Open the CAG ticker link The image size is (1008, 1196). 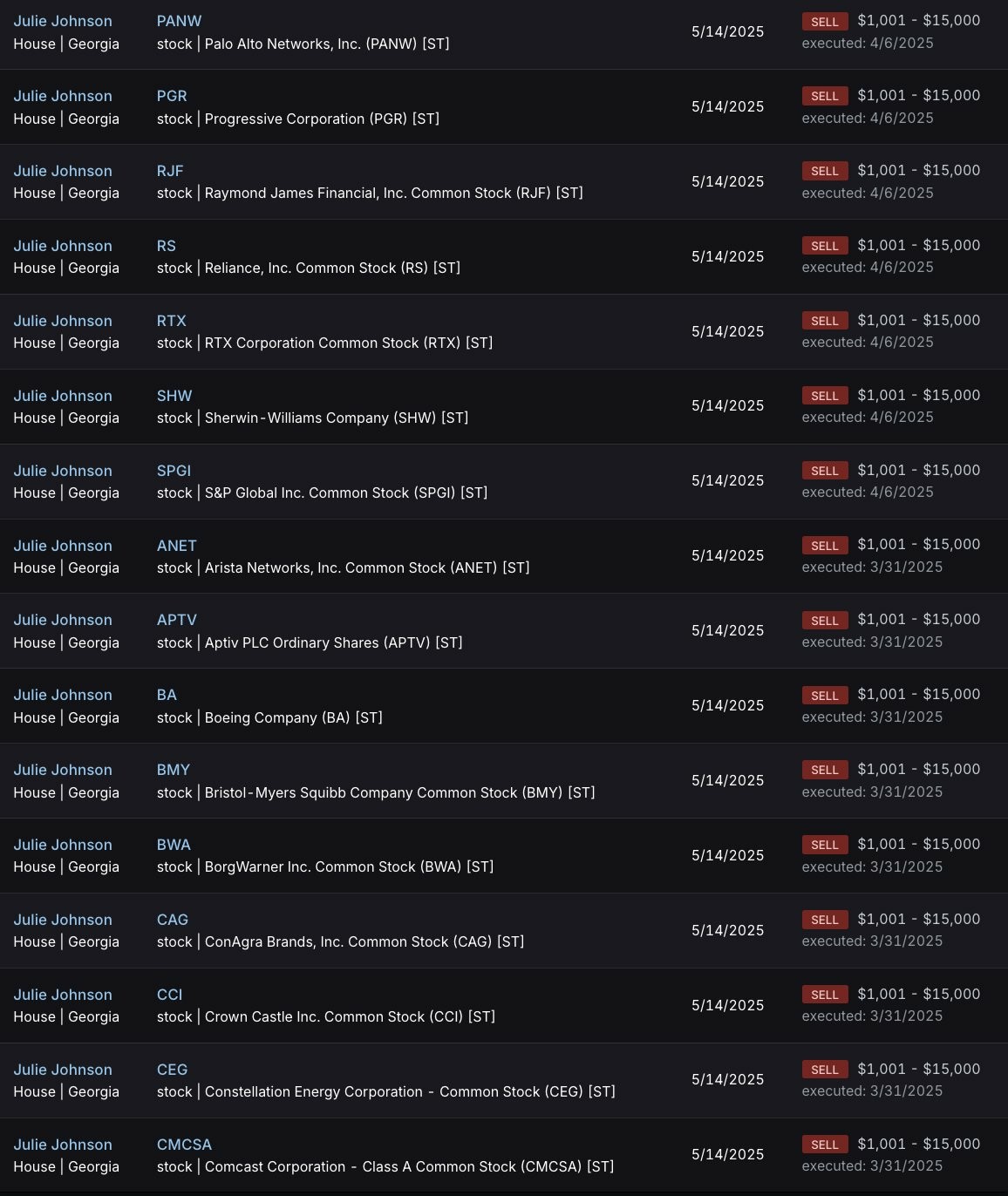coord(173,920)
